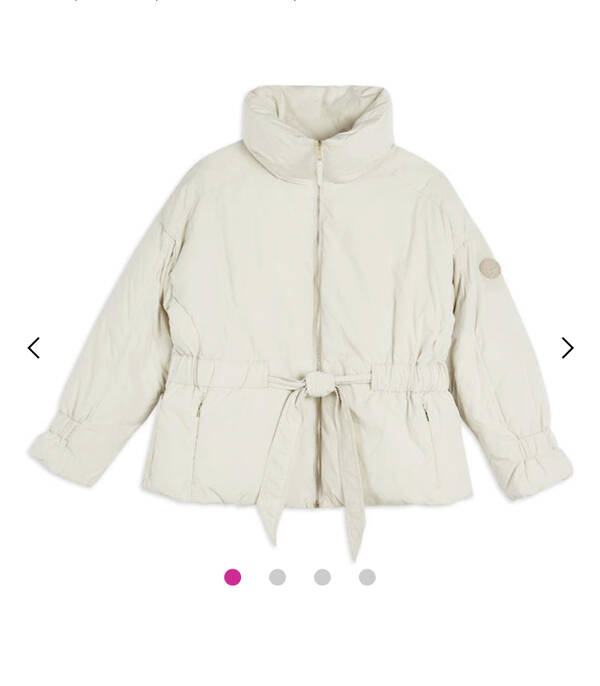Go to the next product image
This screenshot has width=600, height=686.
[567, 348]
